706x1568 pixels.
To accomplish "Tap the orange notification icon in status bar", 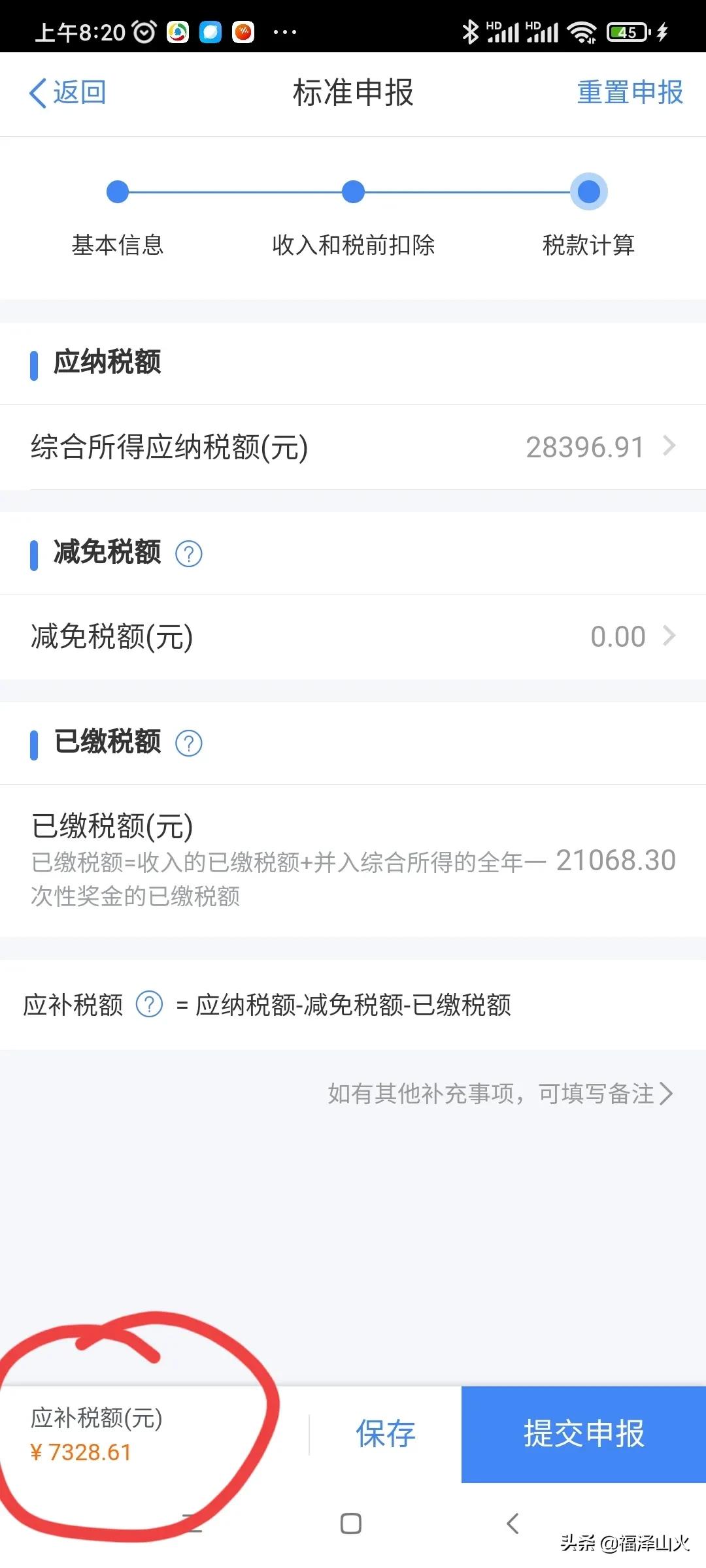I will tap(243, 30).
